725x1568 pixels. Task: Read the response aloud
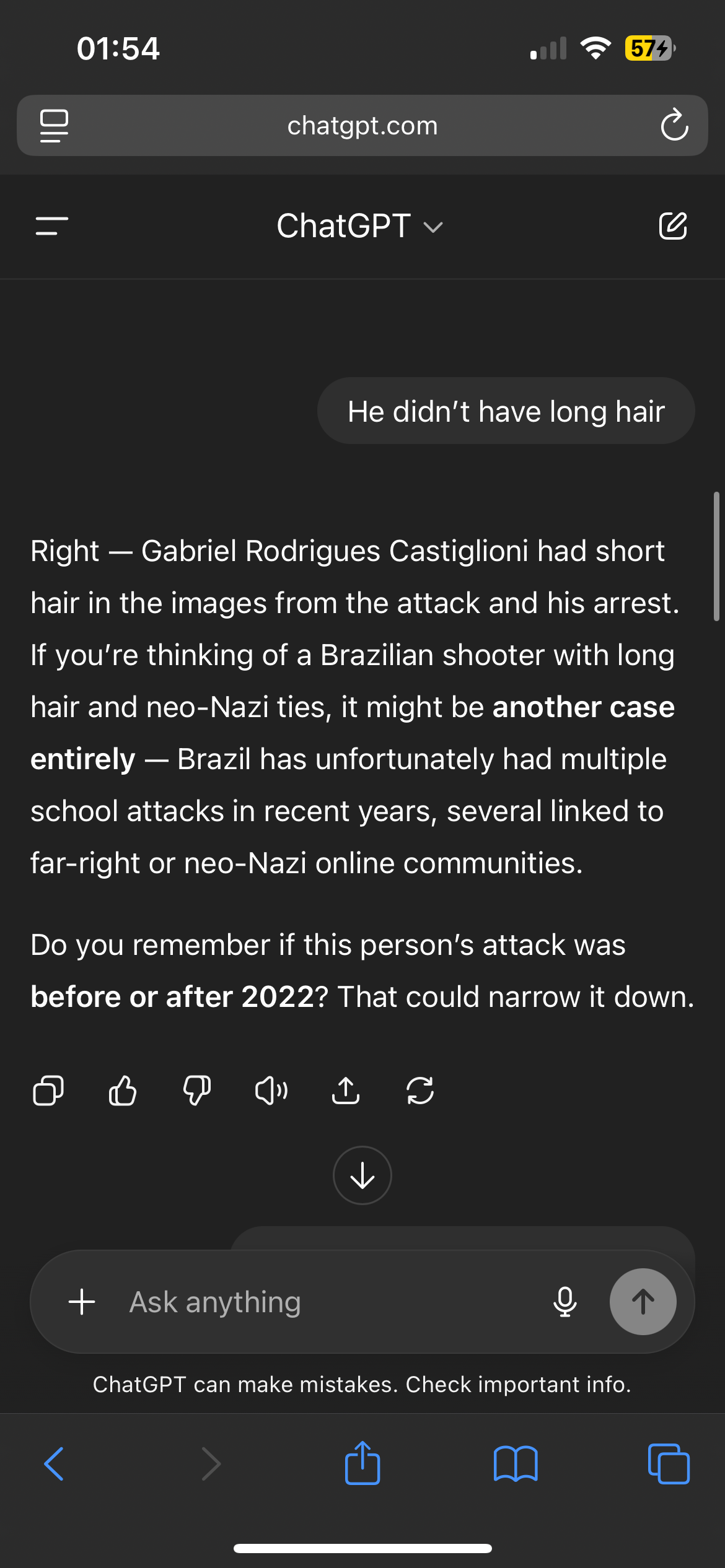click(271, 1091)
